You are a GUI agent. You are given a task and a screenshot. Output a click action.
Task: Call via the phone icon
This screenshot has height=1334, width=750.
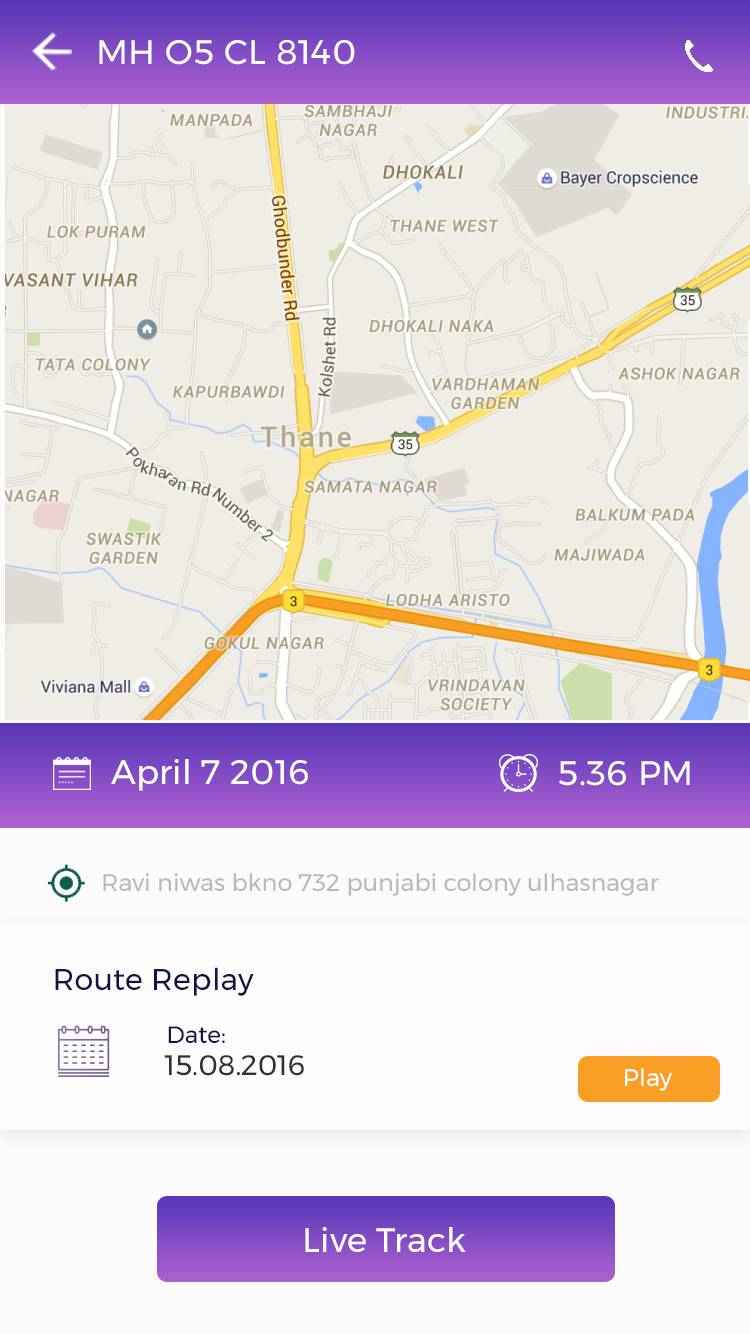(698, 56)
